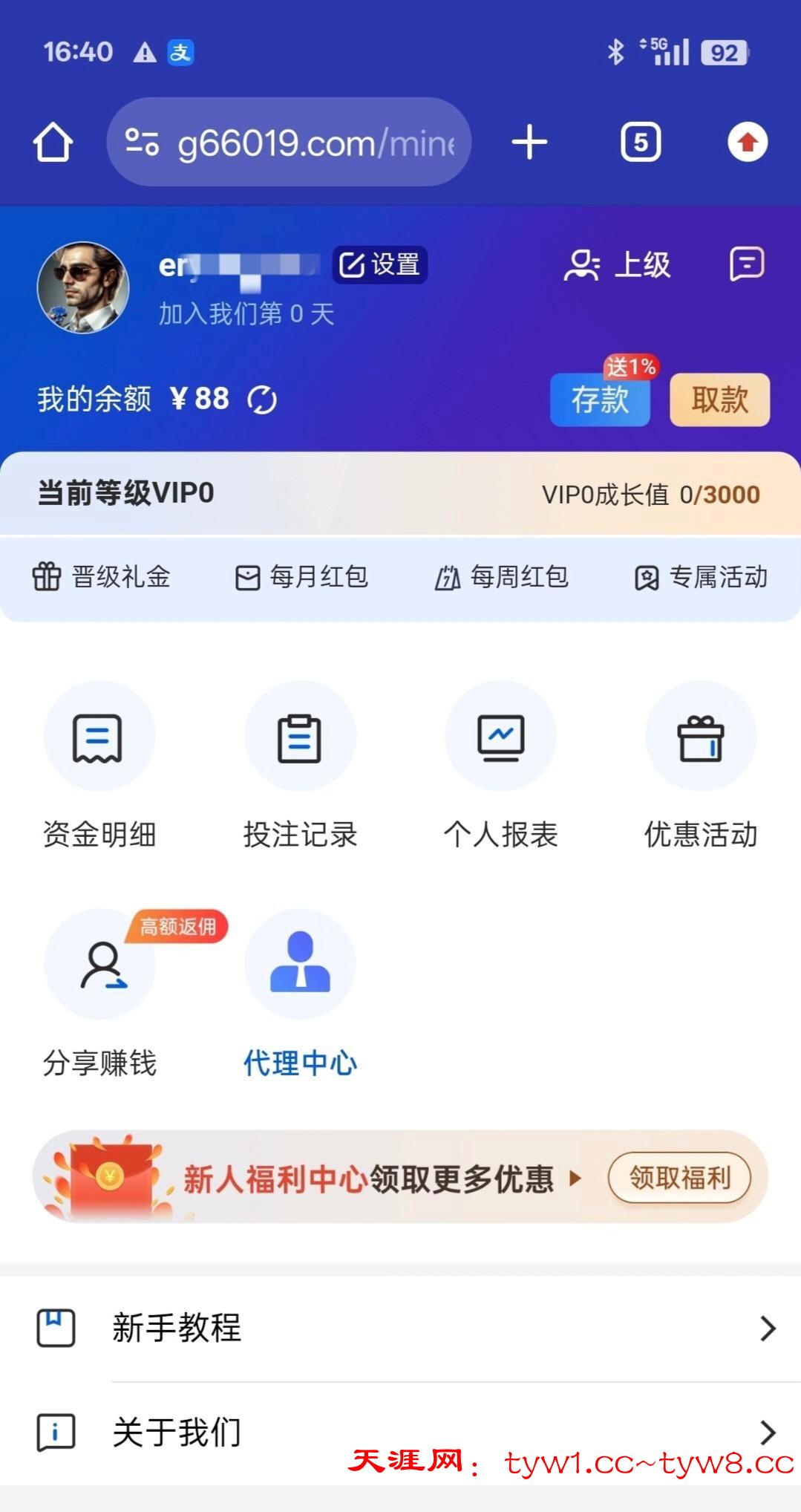Open 资金明细

pos(99,765)
